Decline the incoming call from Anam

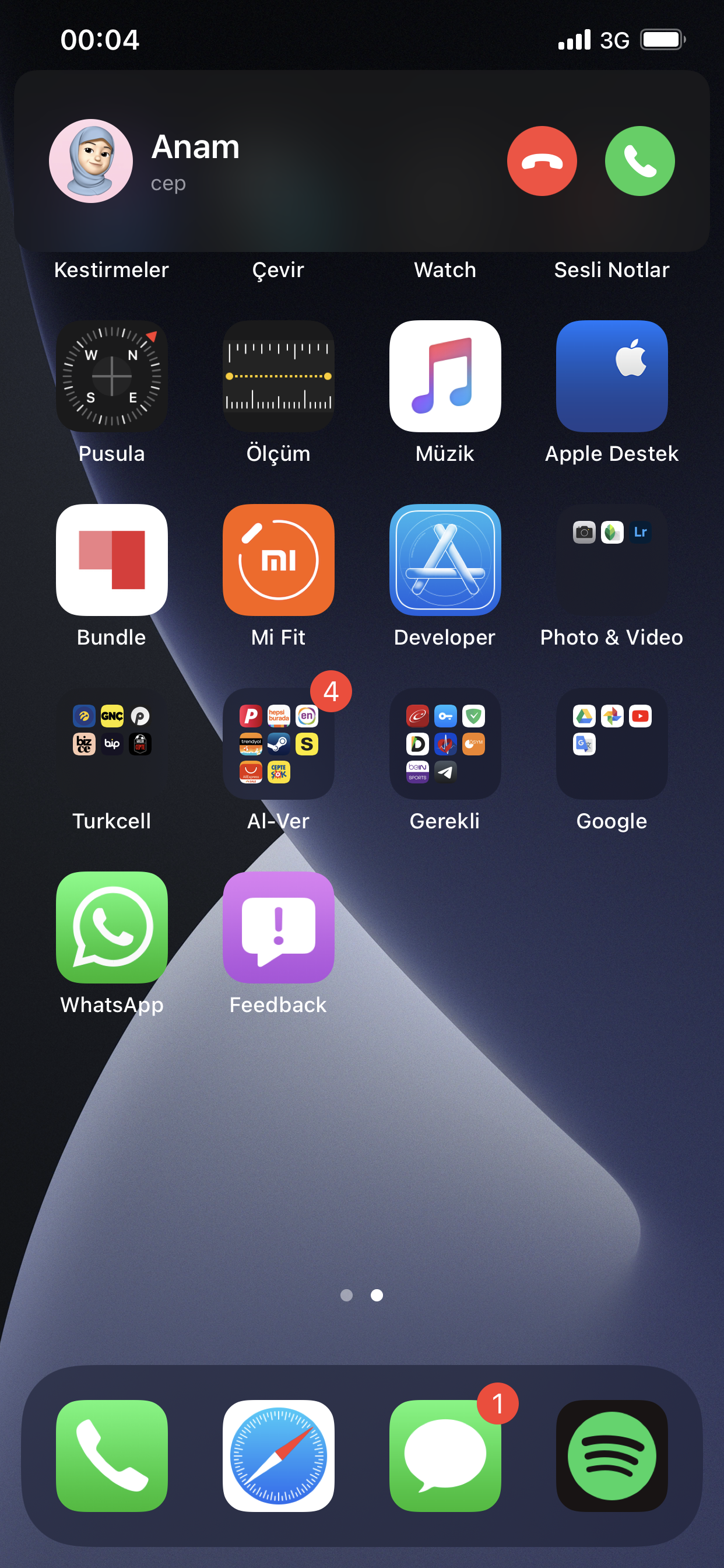tap(542, 162)
